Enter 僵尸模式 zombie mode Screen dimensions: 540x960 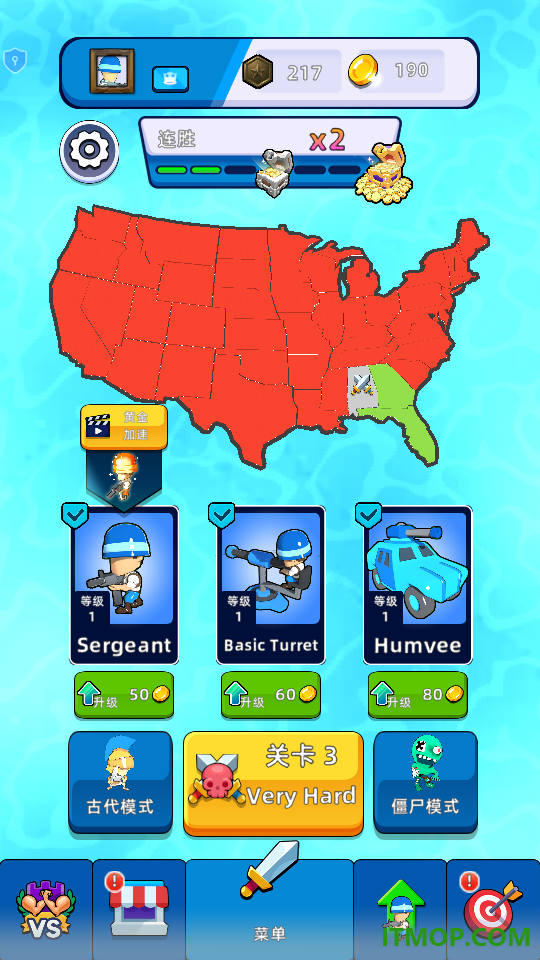pyautogui.click(x=426, y=782)
